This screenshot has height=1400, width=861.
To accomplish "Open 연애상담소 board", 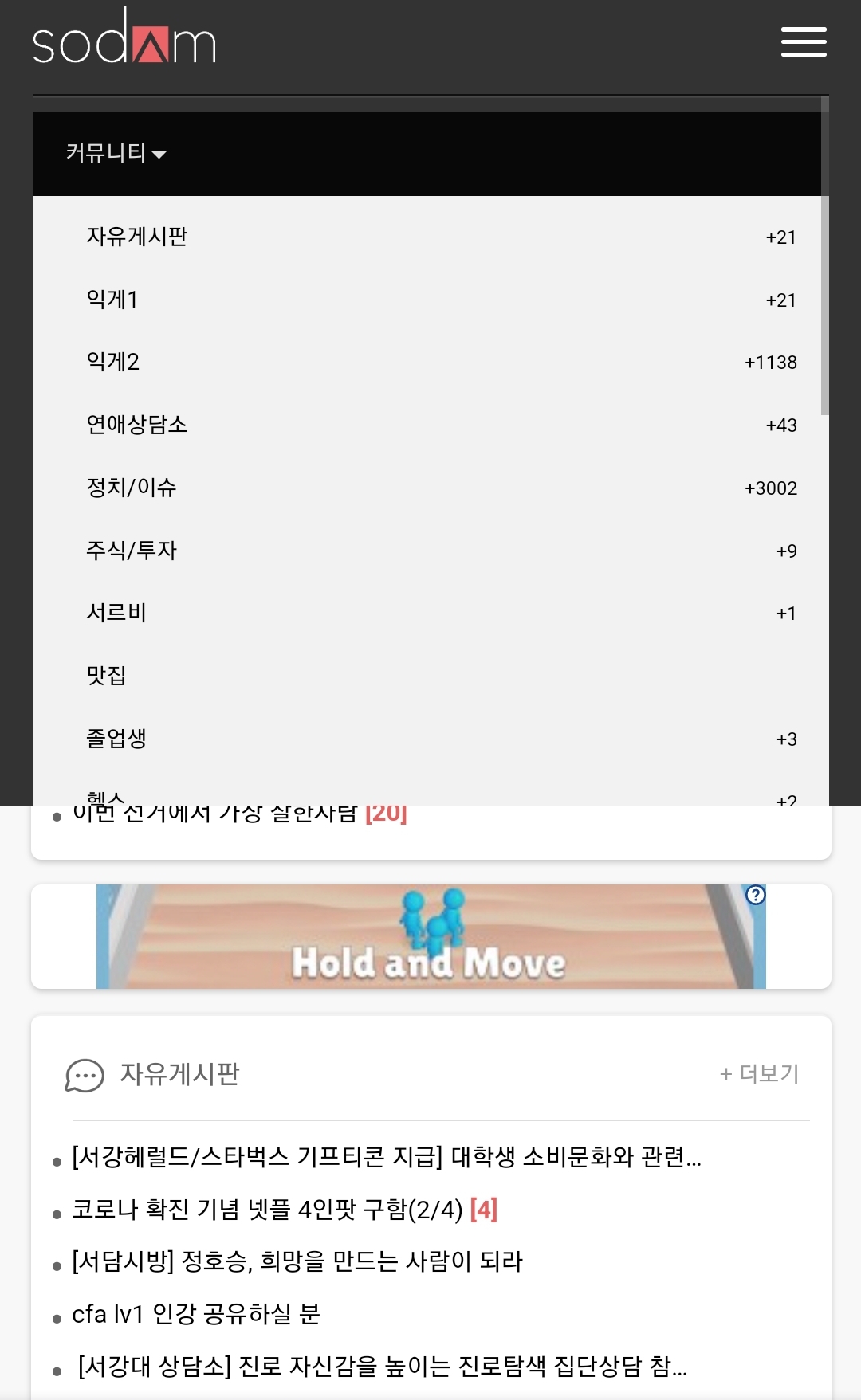I will pos(137,425).
